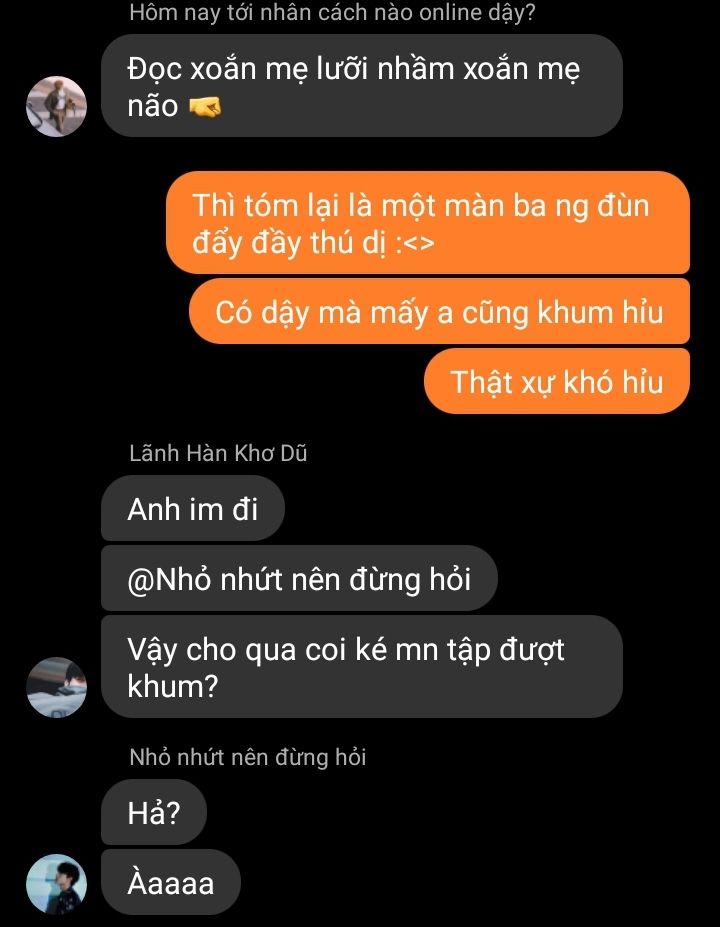Open Lãnh Hàn Khơ Dũ's profile picture

56,687
